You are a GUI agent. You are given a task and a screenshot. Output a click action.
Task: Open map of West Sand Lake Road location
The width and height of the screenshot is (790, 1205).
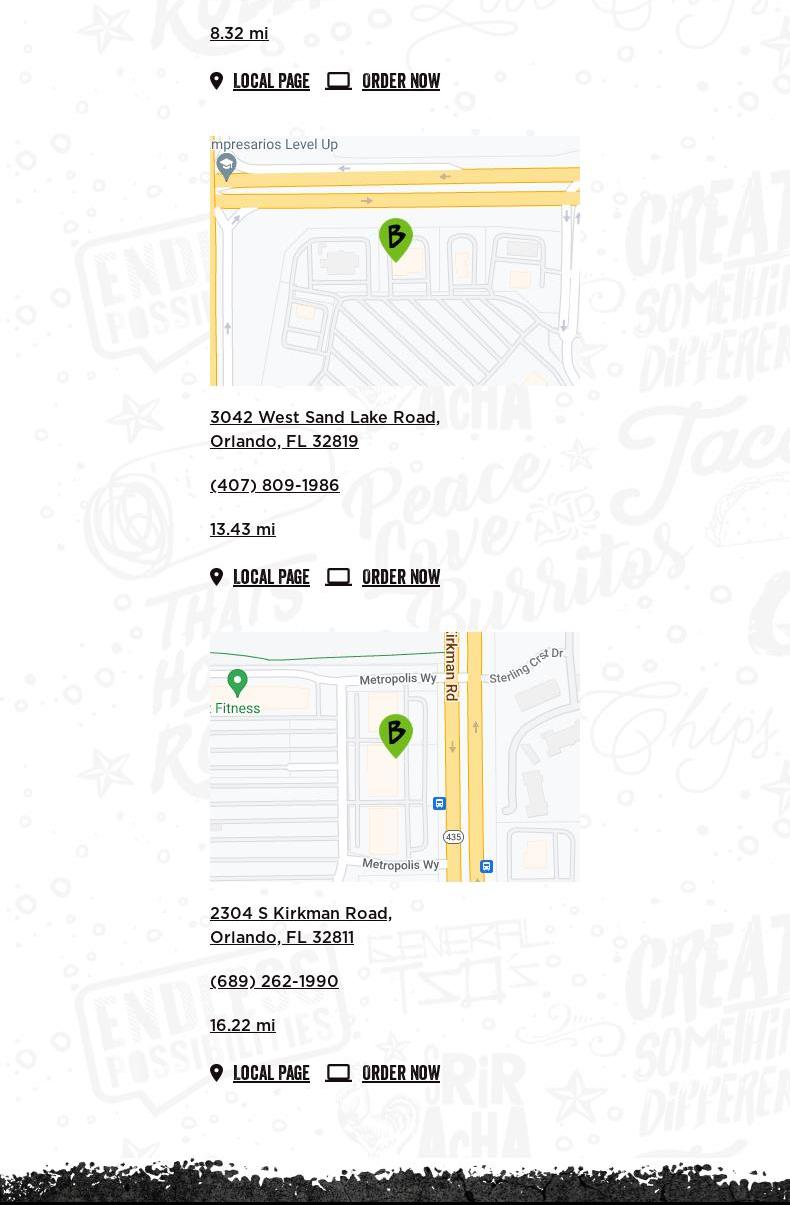coord(394,261)
